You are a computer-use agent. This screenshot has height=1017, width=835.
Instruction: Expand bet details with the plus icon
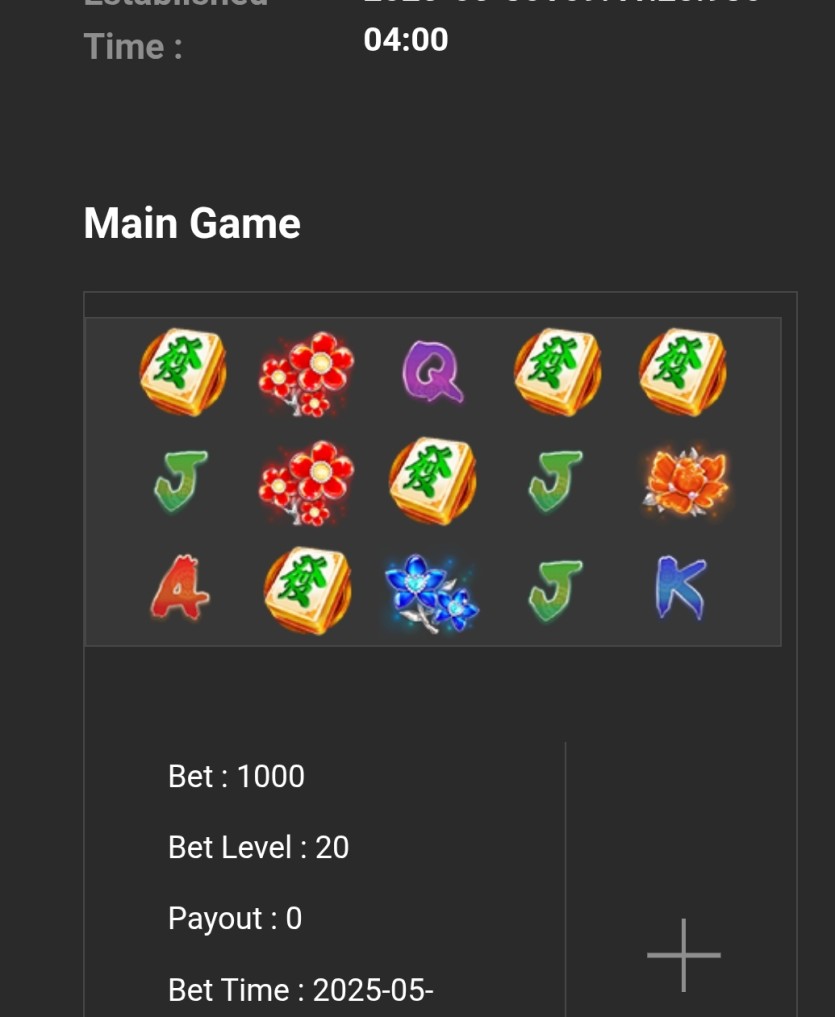[x=683, y=955]
